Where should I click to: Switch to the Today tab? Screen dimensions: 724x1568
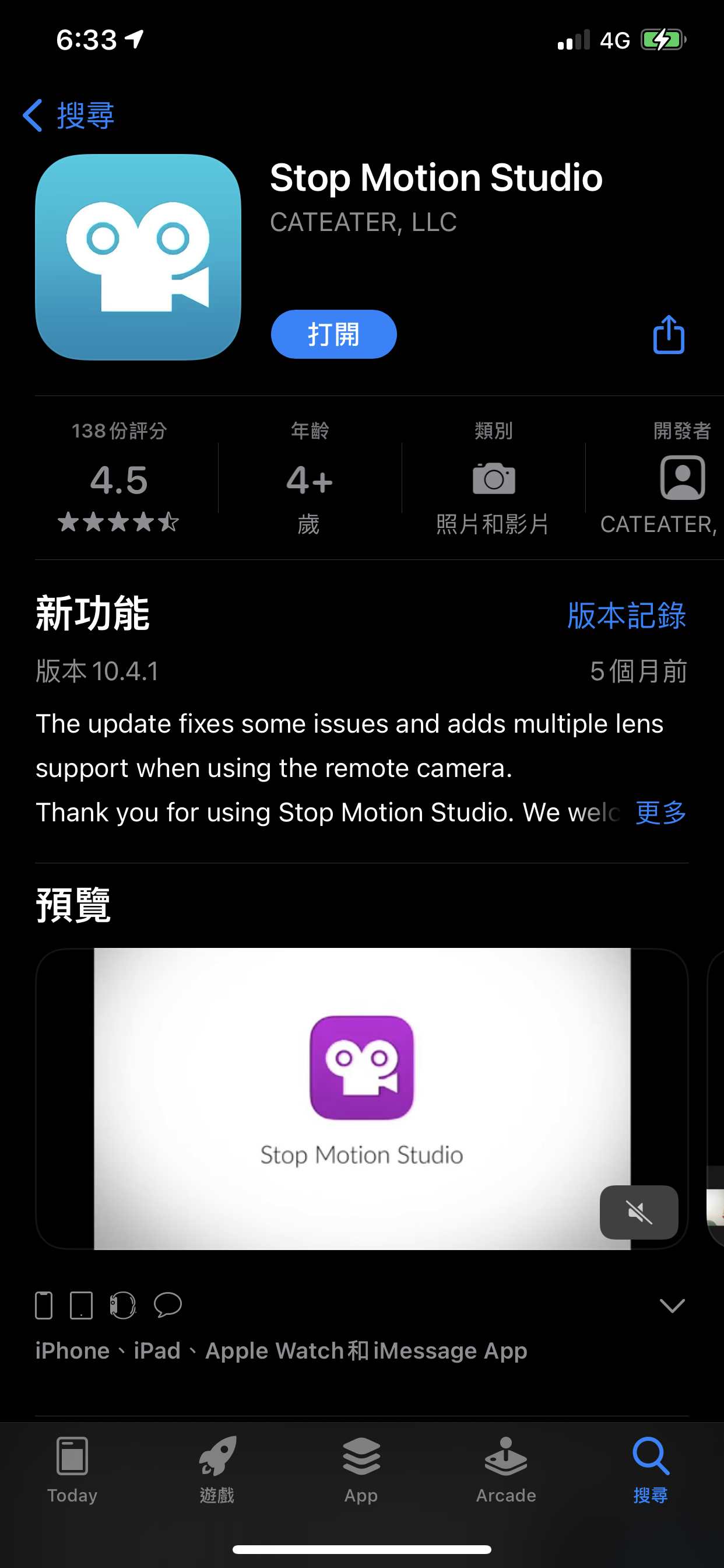point(72,1469)
